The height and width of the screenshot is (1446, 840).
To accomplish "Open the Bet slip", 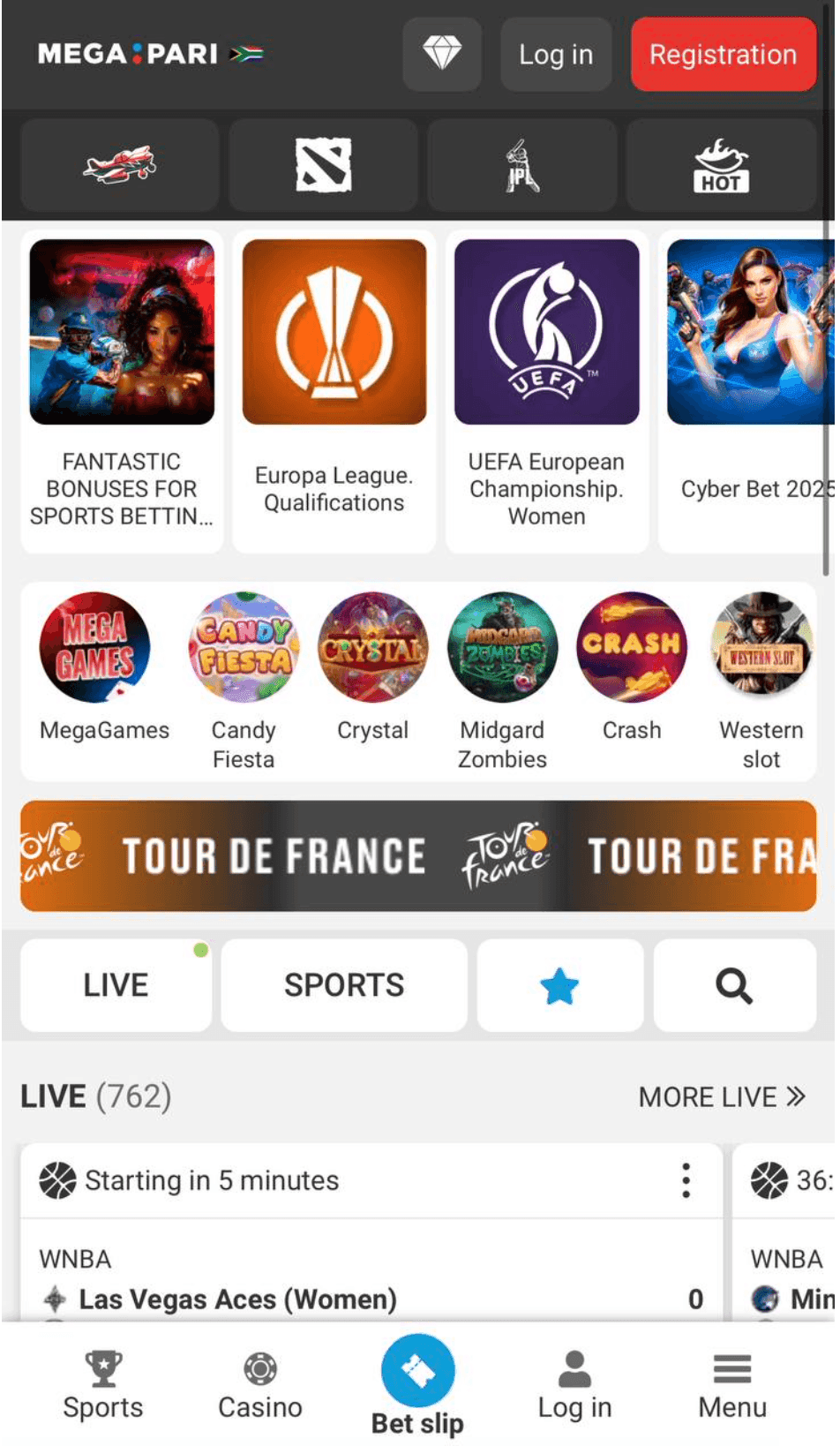I will (417, 1382).
